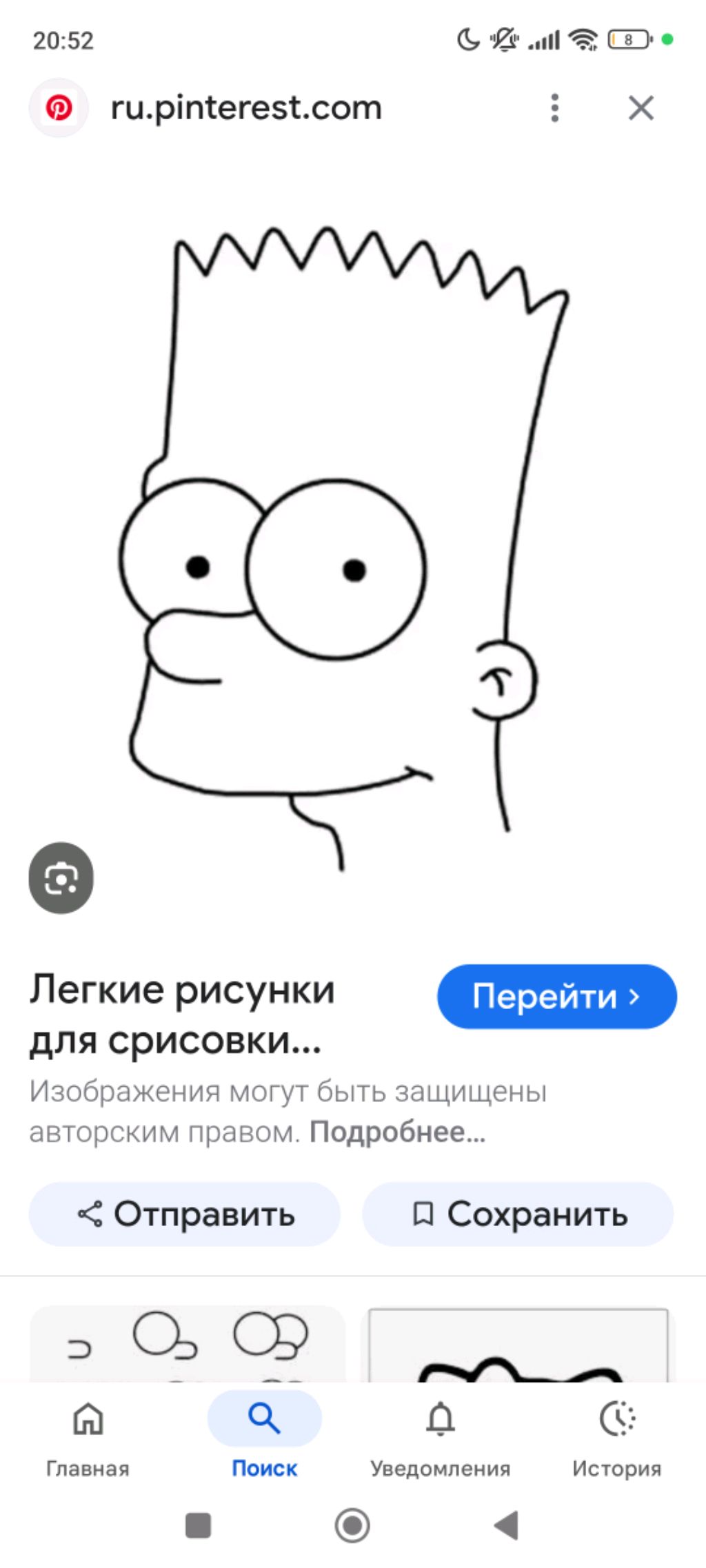Open the Bart Simpson drawing

pos(345,548)
